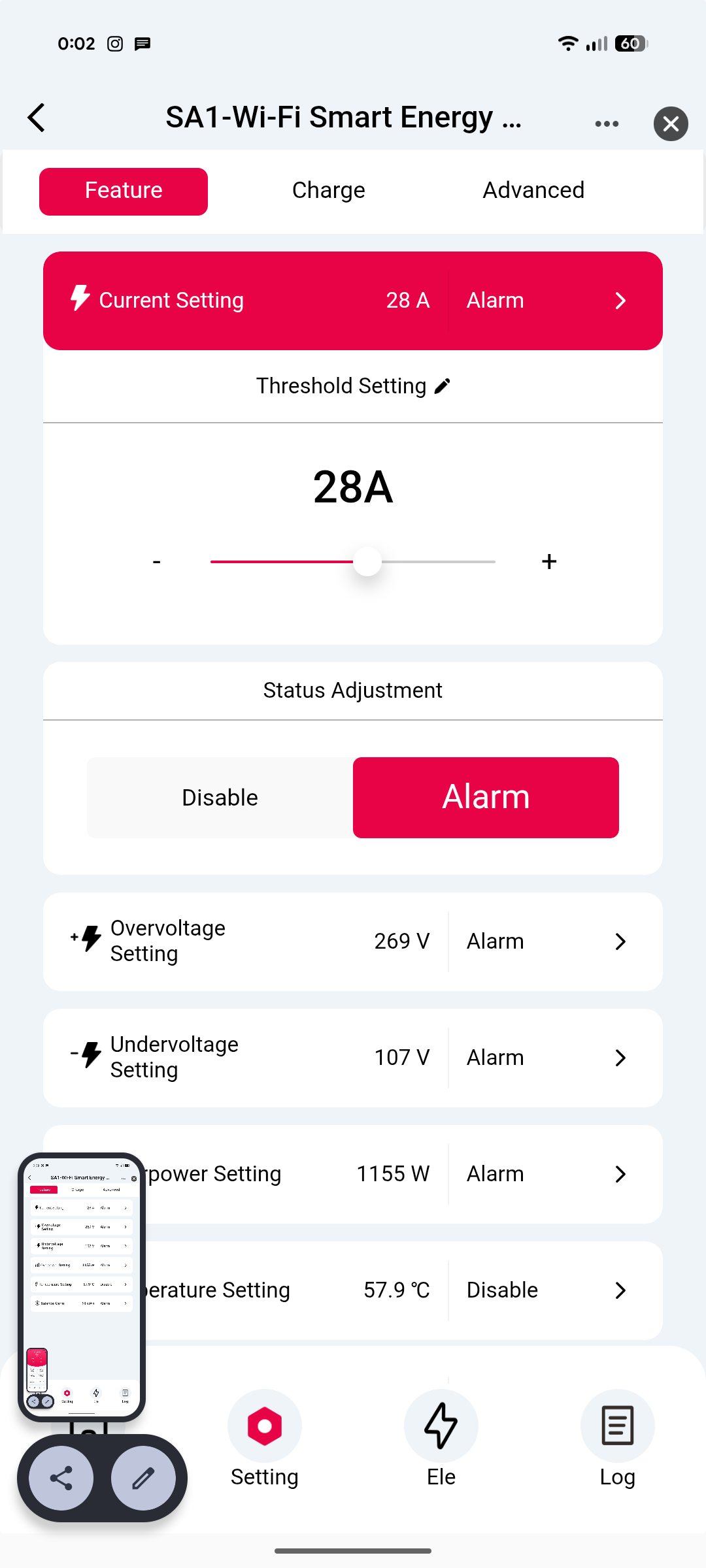Close the mini program with X
The height and width of the screenshot is (1568, 706).
671,123
